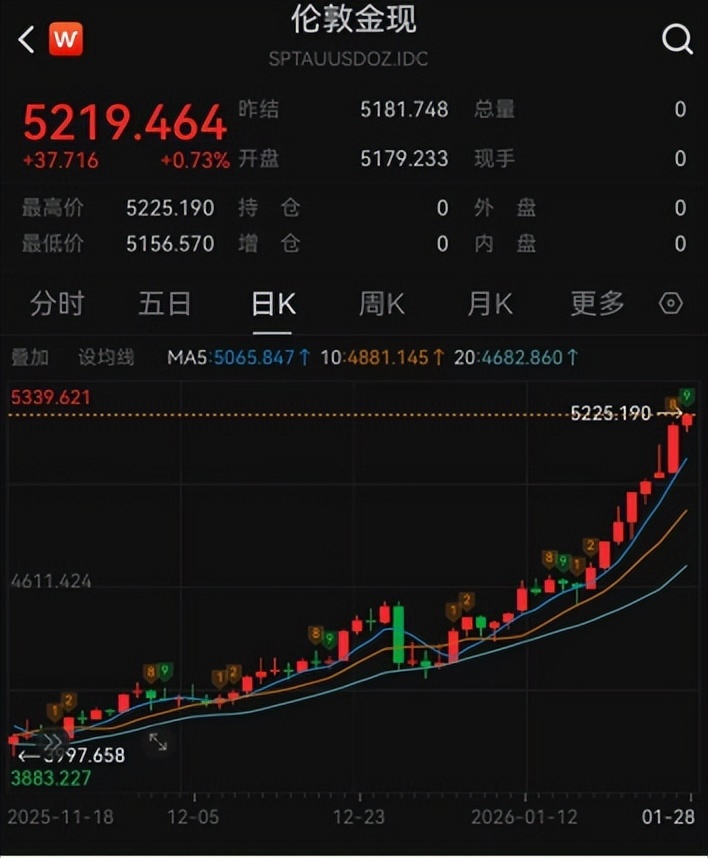
Task: Tap 叠加 to overlay a comparison
Action: pyautogui.click(x=29, y=358)
